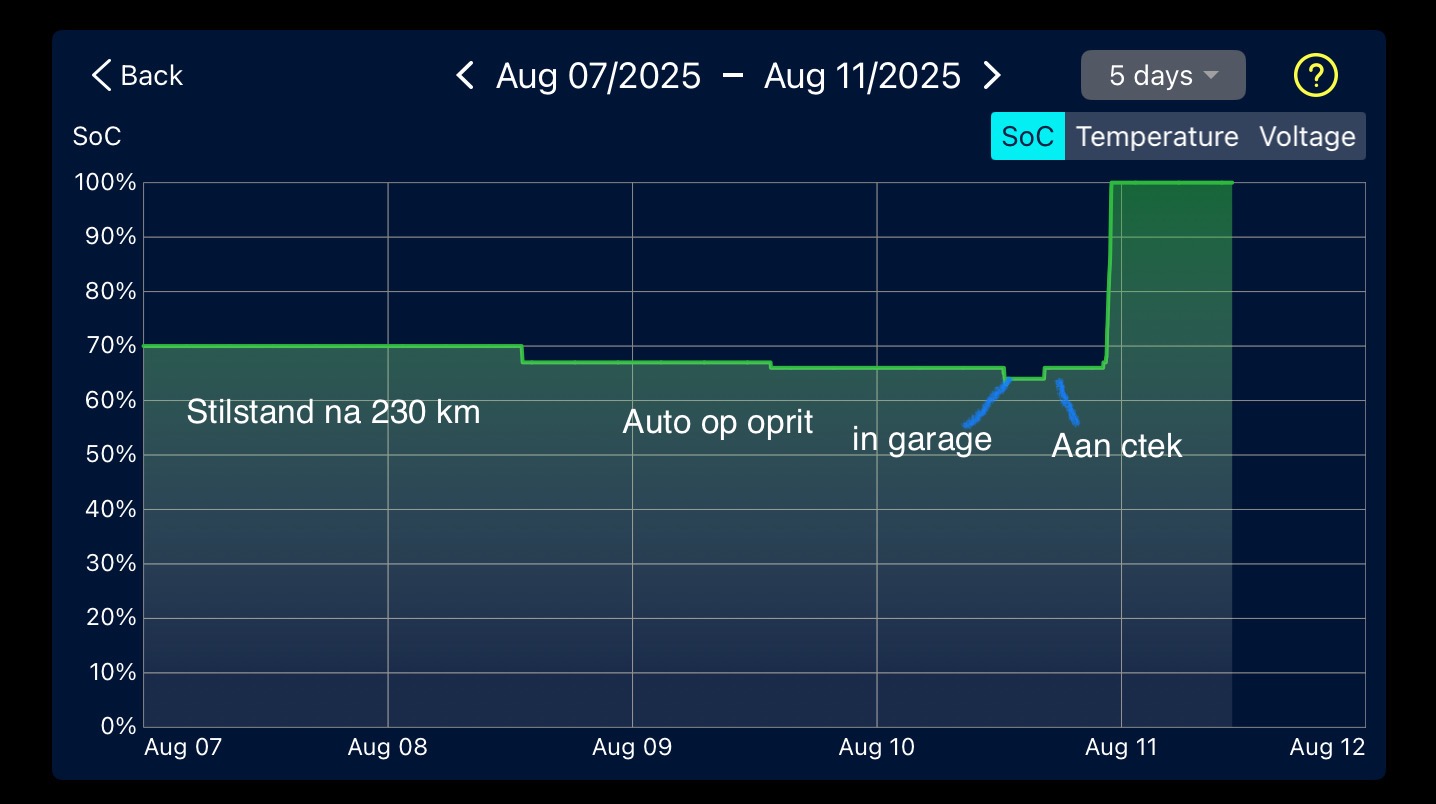Open the help question mark icon
Screen dimensions: 1436x804
point(1315,75)
